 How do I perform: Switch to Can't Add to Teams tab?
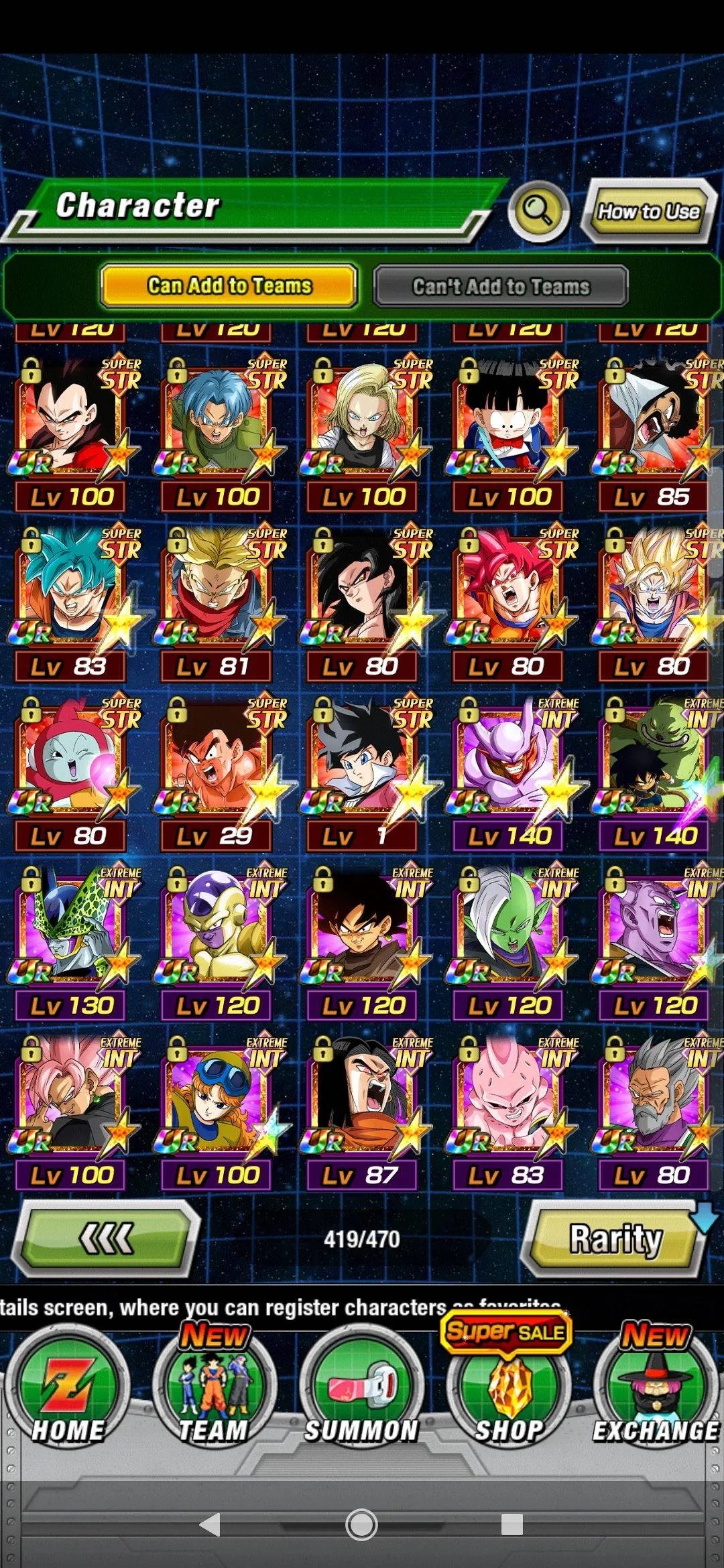tap(500, 286)
